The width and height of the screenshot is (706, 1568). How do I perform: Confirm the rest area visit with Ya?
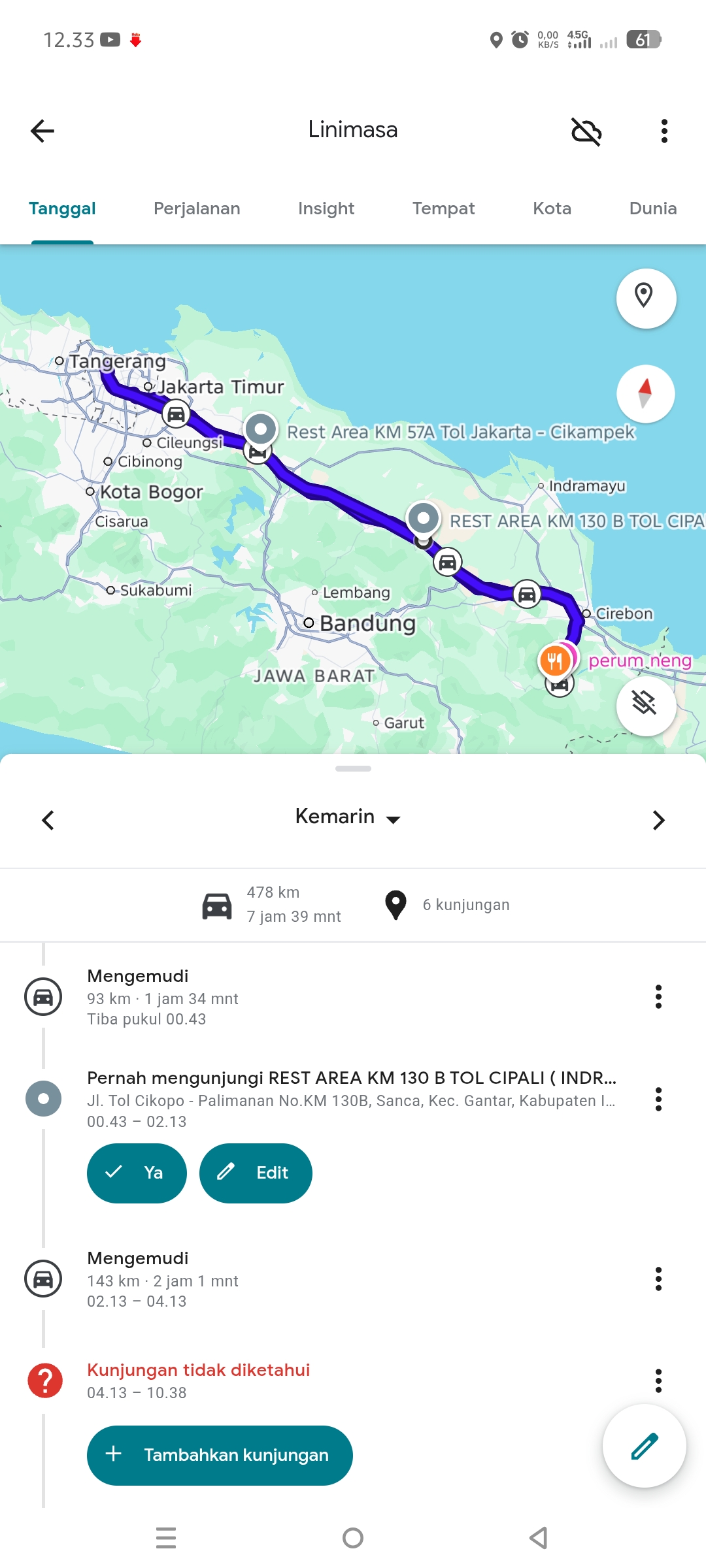click(137, 1173)
